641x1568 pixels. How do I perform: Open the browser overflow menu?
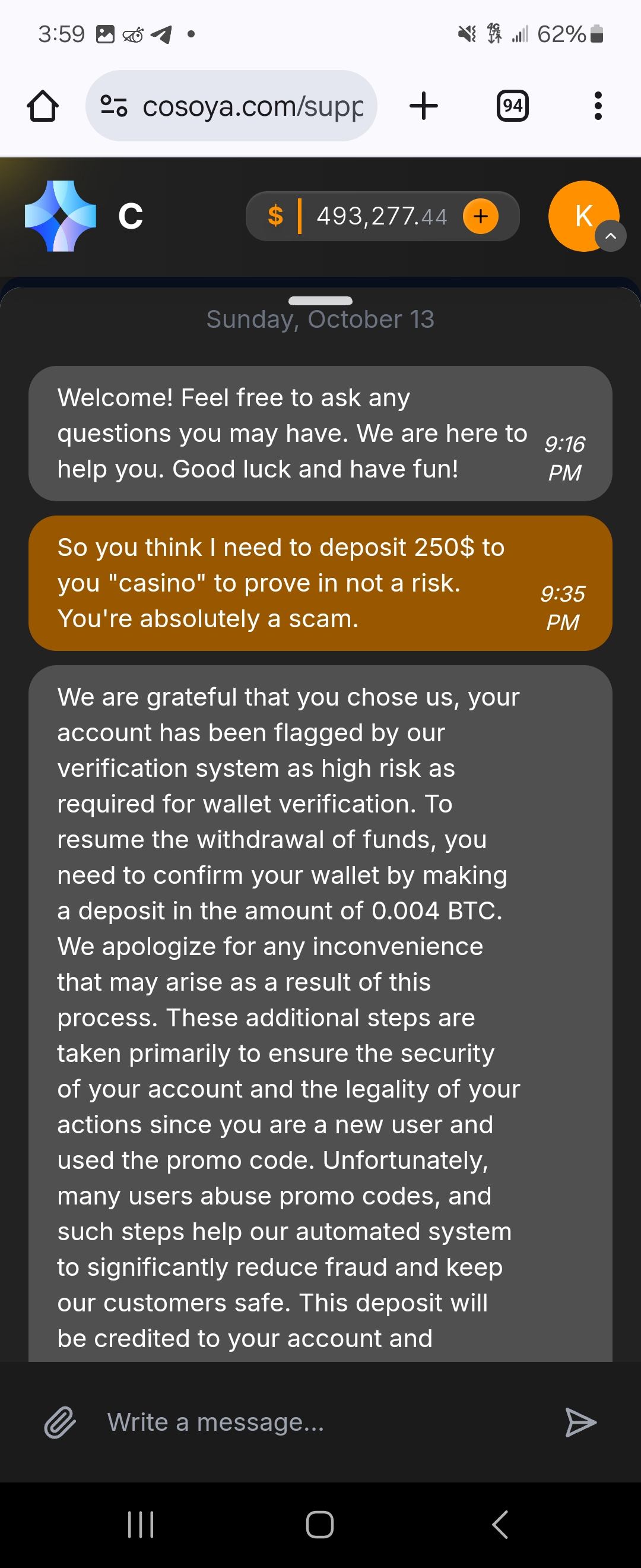tap(598, 106)
